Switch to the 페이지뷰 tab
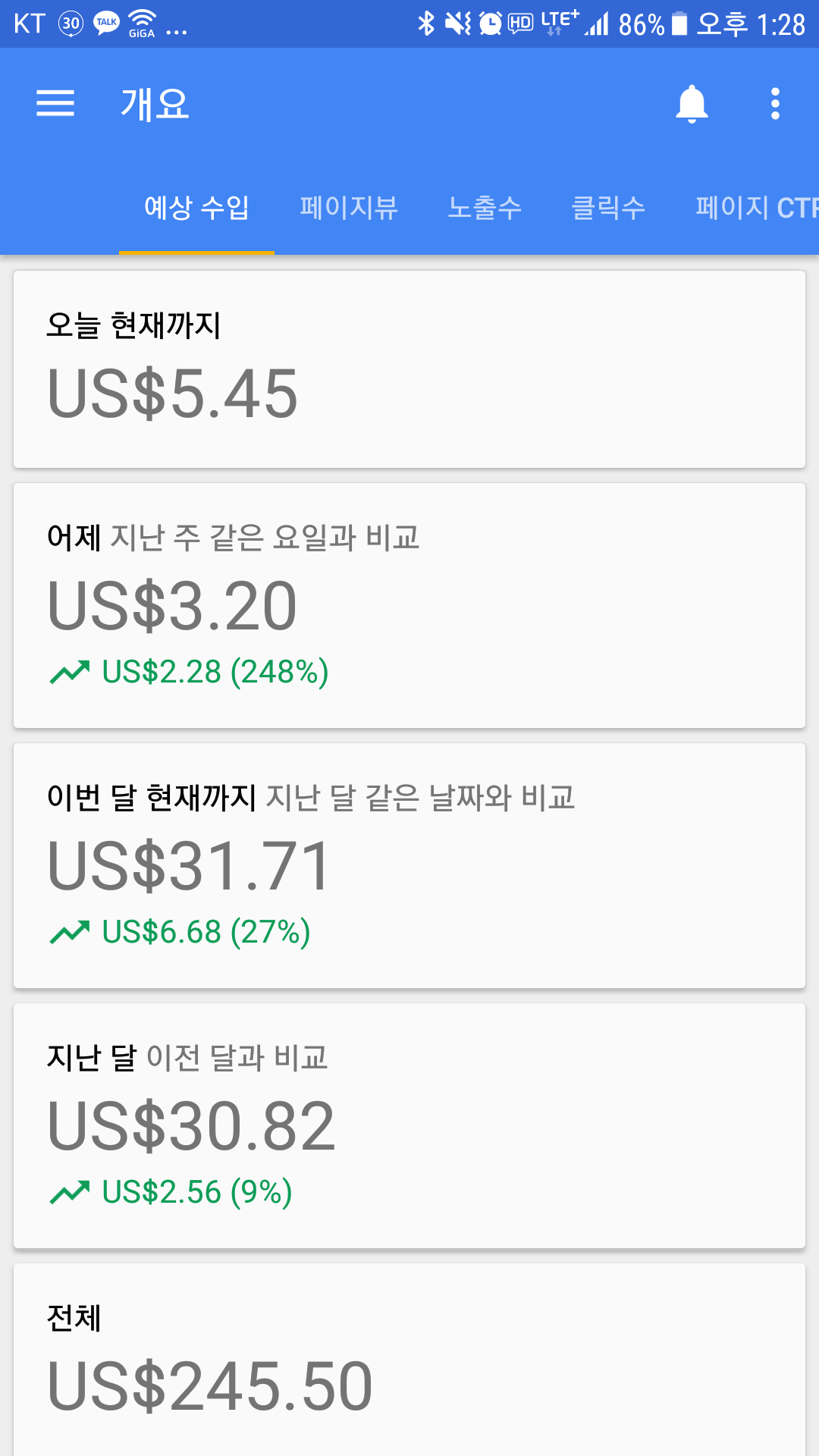819x1456 pixels. pyautogui.click(x=349, y=208)
